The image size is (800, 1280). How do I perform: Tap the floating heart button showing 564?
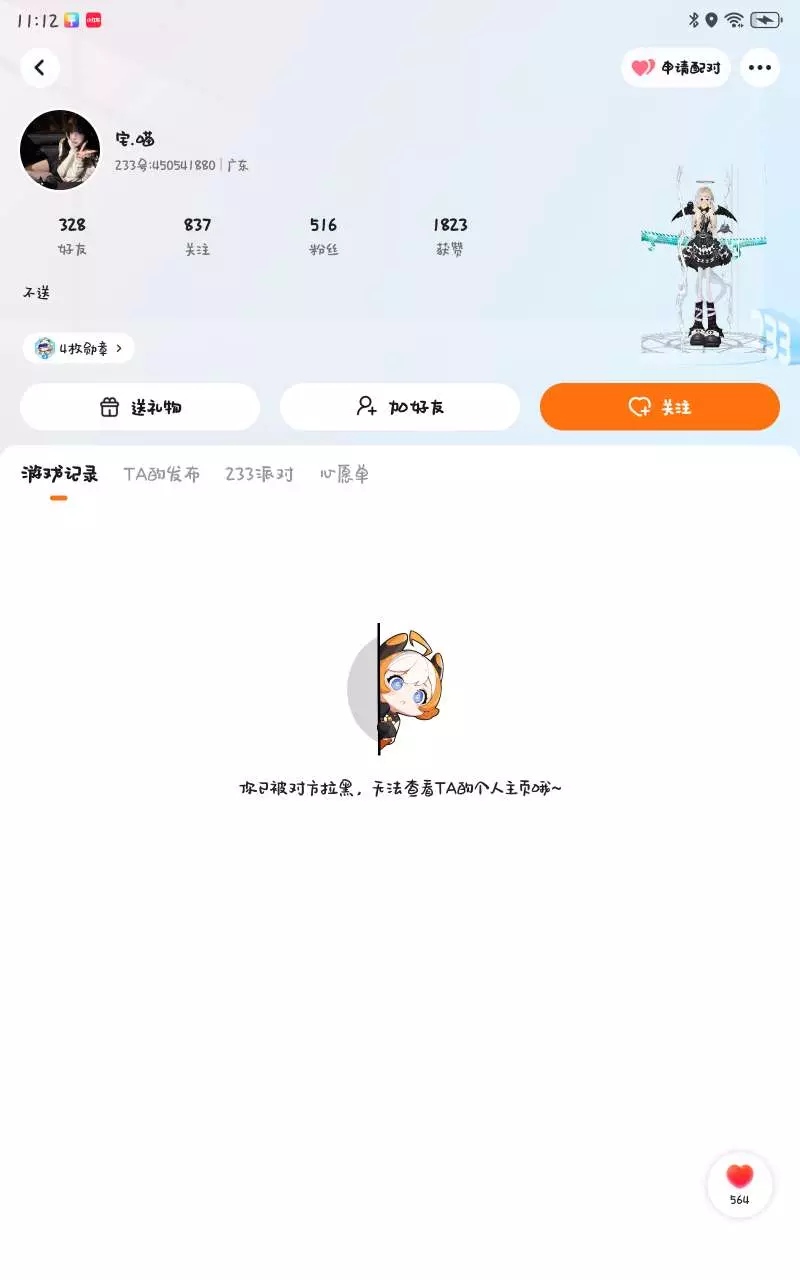point(740,1185)
